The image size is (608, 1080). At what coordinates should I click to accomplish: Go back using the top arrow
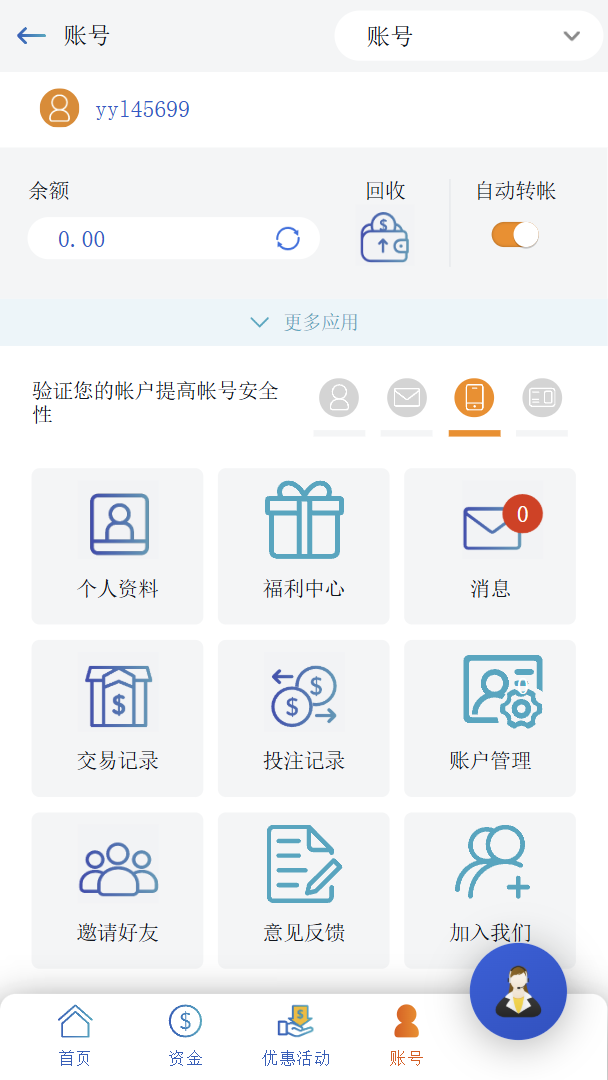31,36
